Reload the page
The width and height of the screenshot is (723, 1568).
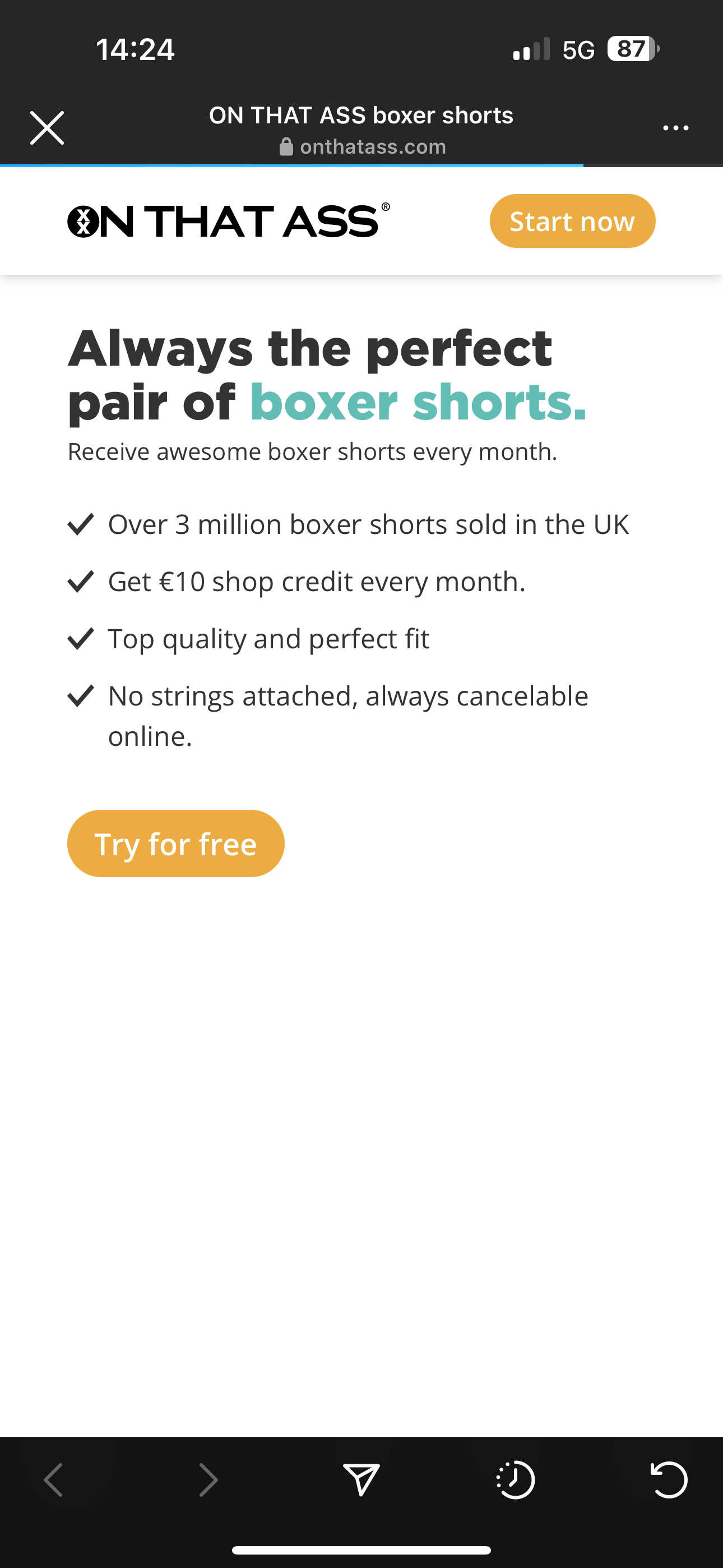[x=669, y=1480]
